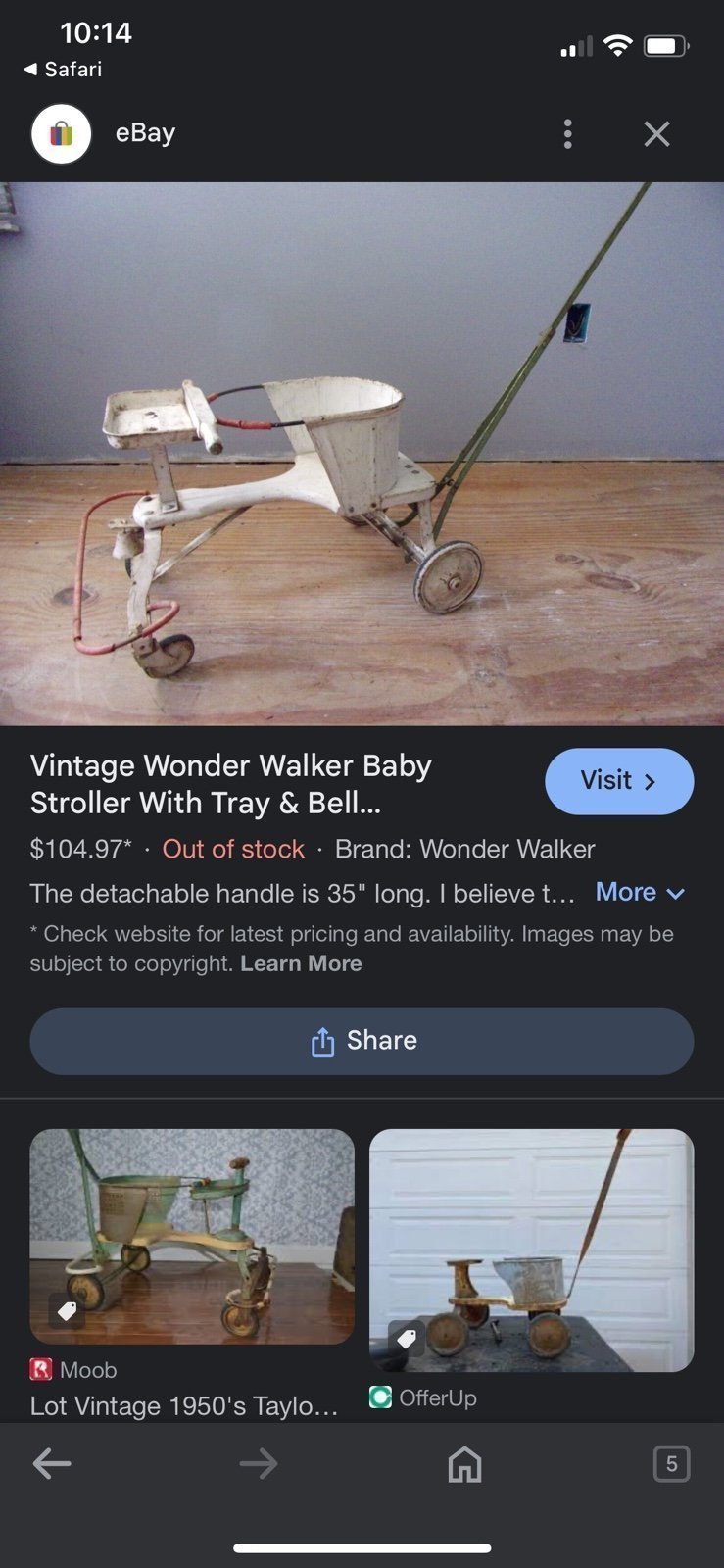Open the main Wonder Walker stroller image
Image resolution: width=724 pixels, height=1568 pixels.
click(362, 454)
